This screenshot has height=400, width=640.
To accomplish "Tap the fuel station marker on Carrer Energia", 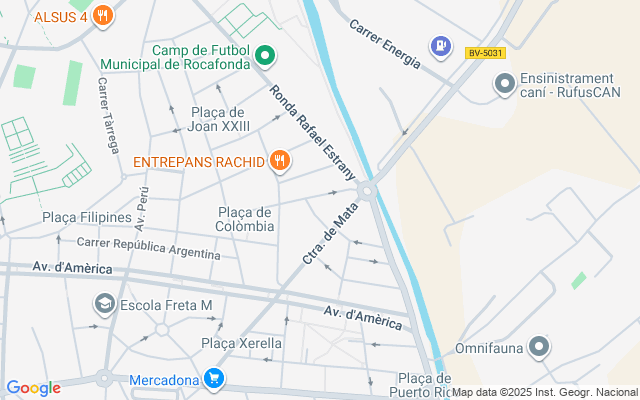I will click(x=439, y=45).
